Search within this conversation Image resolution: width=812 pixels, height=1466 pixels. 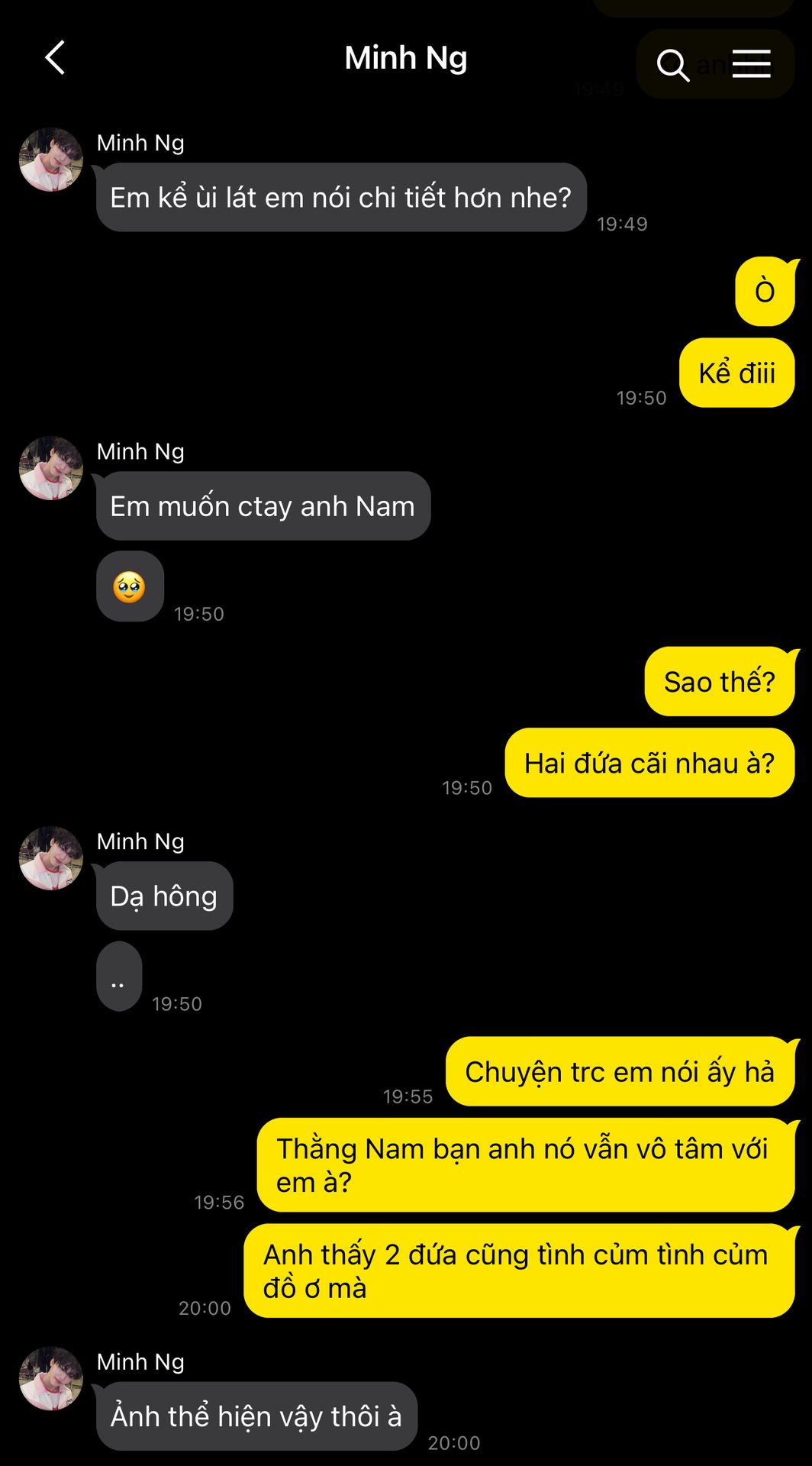(672, 65)
